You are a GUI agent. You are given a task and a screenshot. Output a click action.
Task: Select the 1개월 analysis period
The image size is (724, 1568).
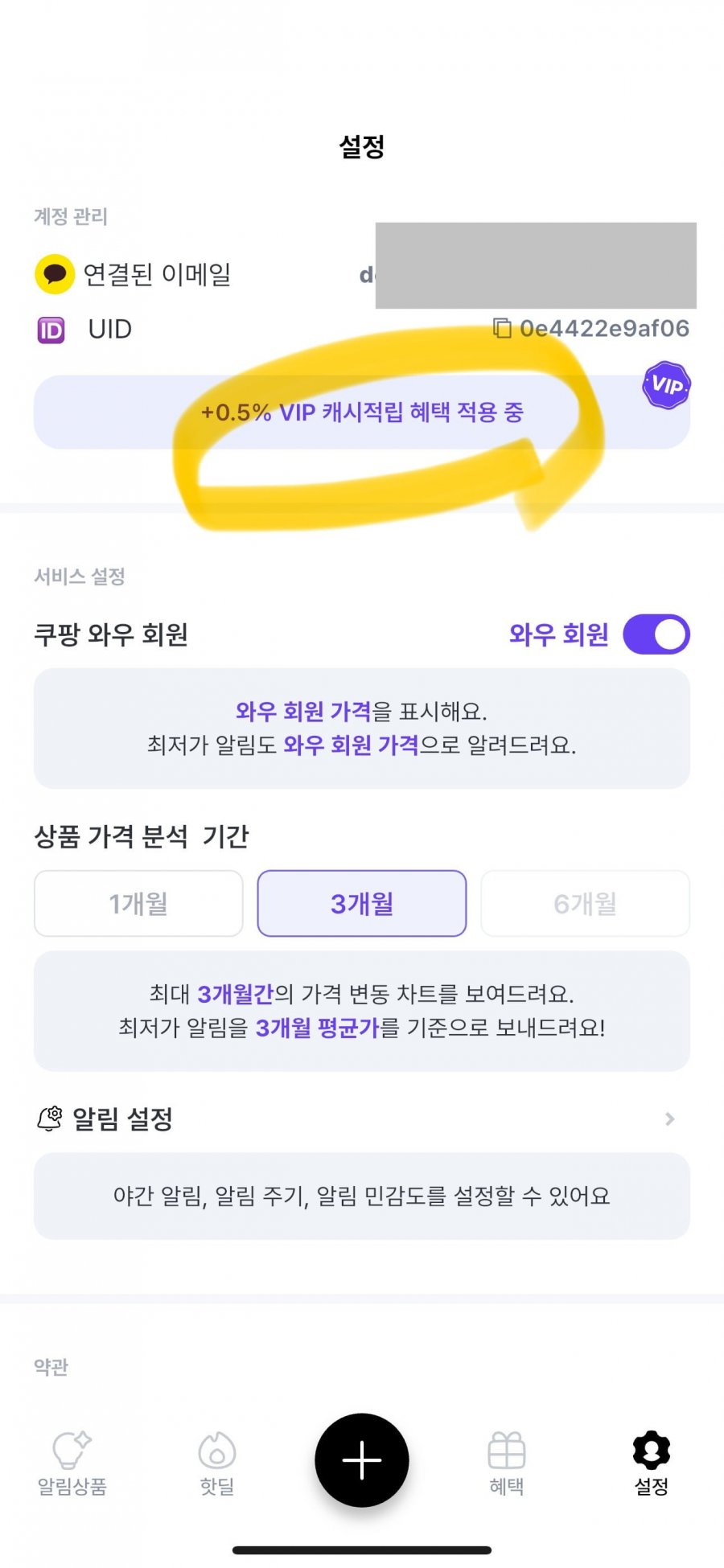[x=138, y=904]
